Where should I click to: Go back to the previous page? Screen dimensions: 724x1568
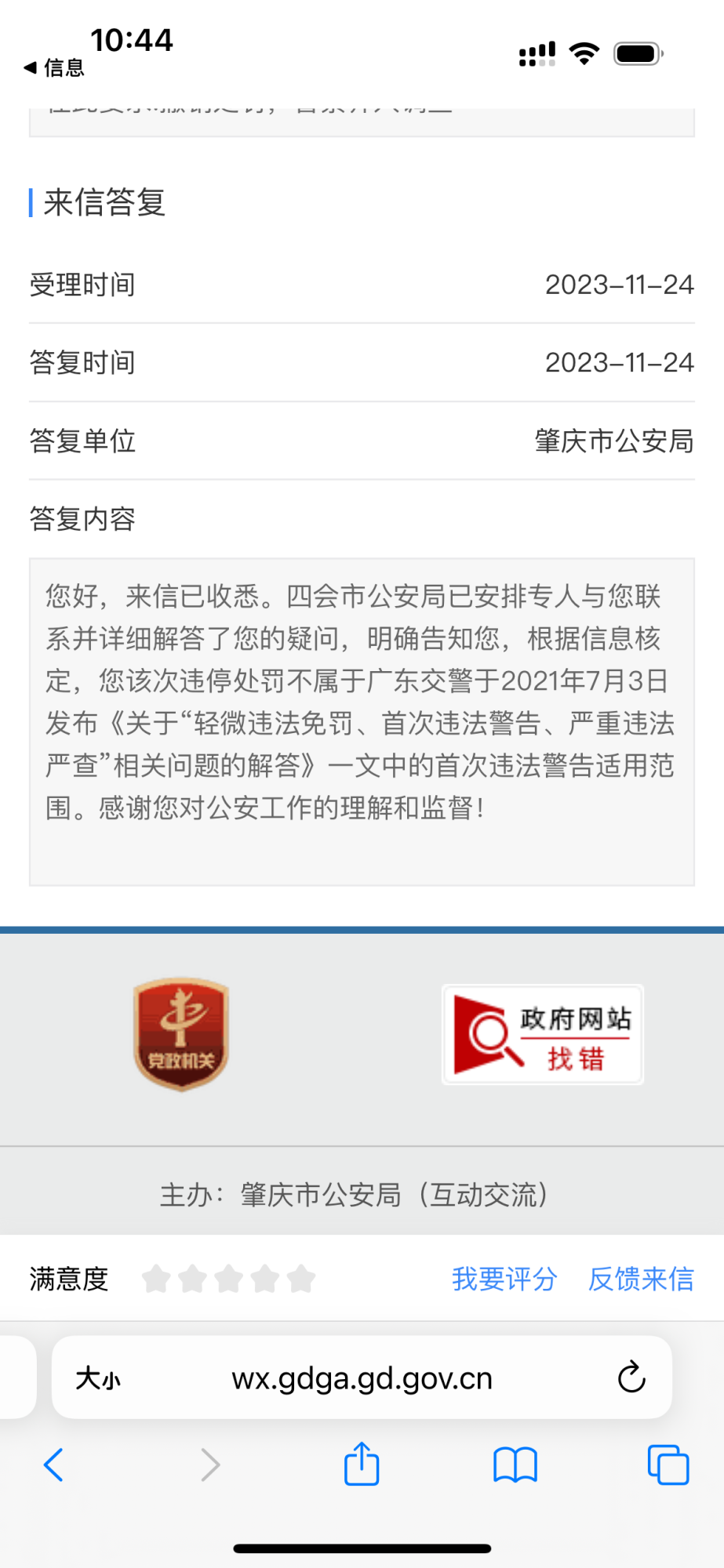(x=53, y=1464)
